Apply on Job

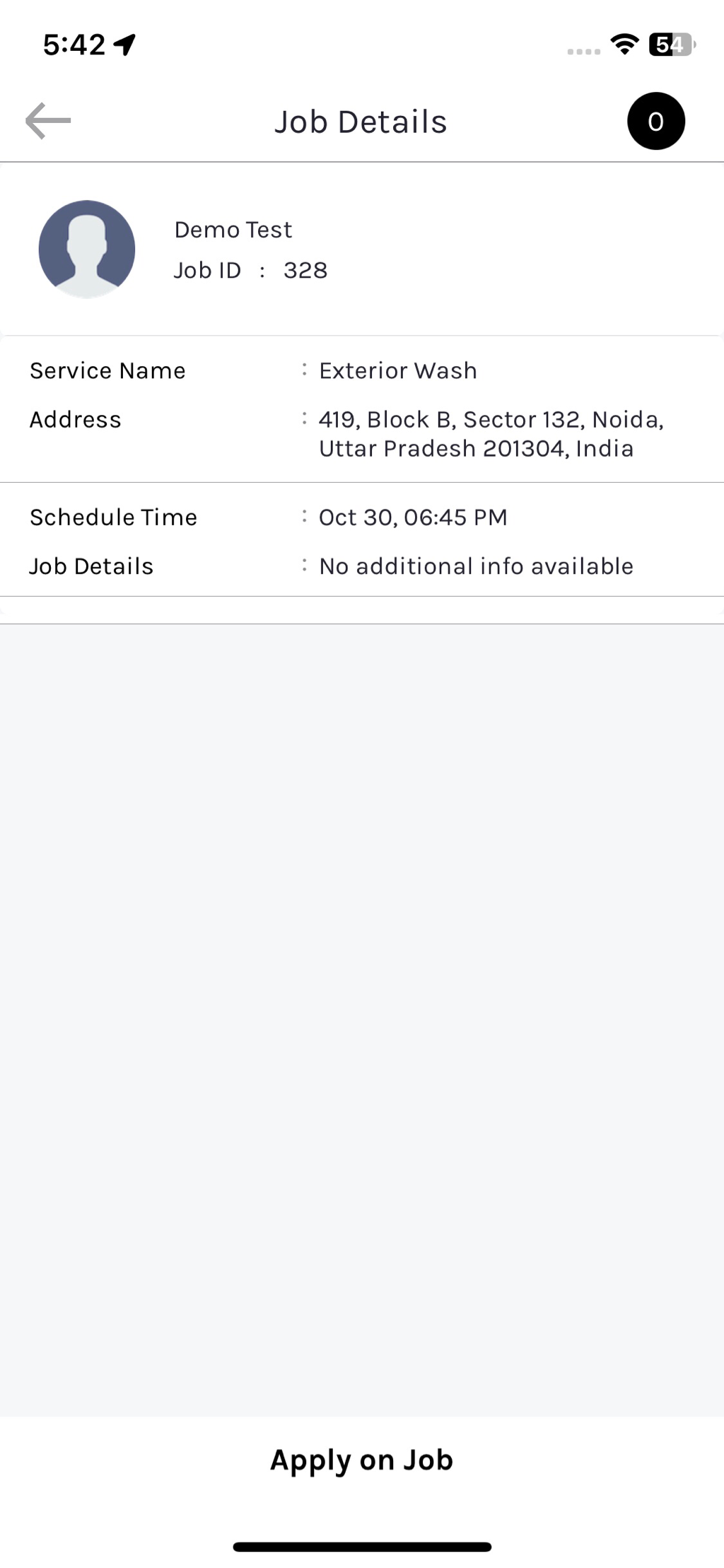point(361,1460)
